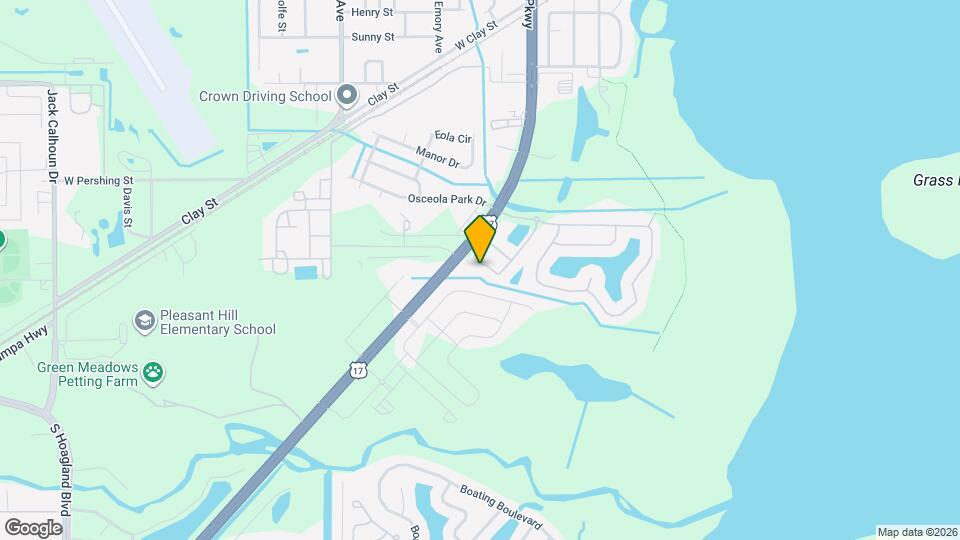Screen dimensions: 960x540
Task: Open Green Meadows Petting Farm pin
Action: pyautogui.click(x=153, y=374)
